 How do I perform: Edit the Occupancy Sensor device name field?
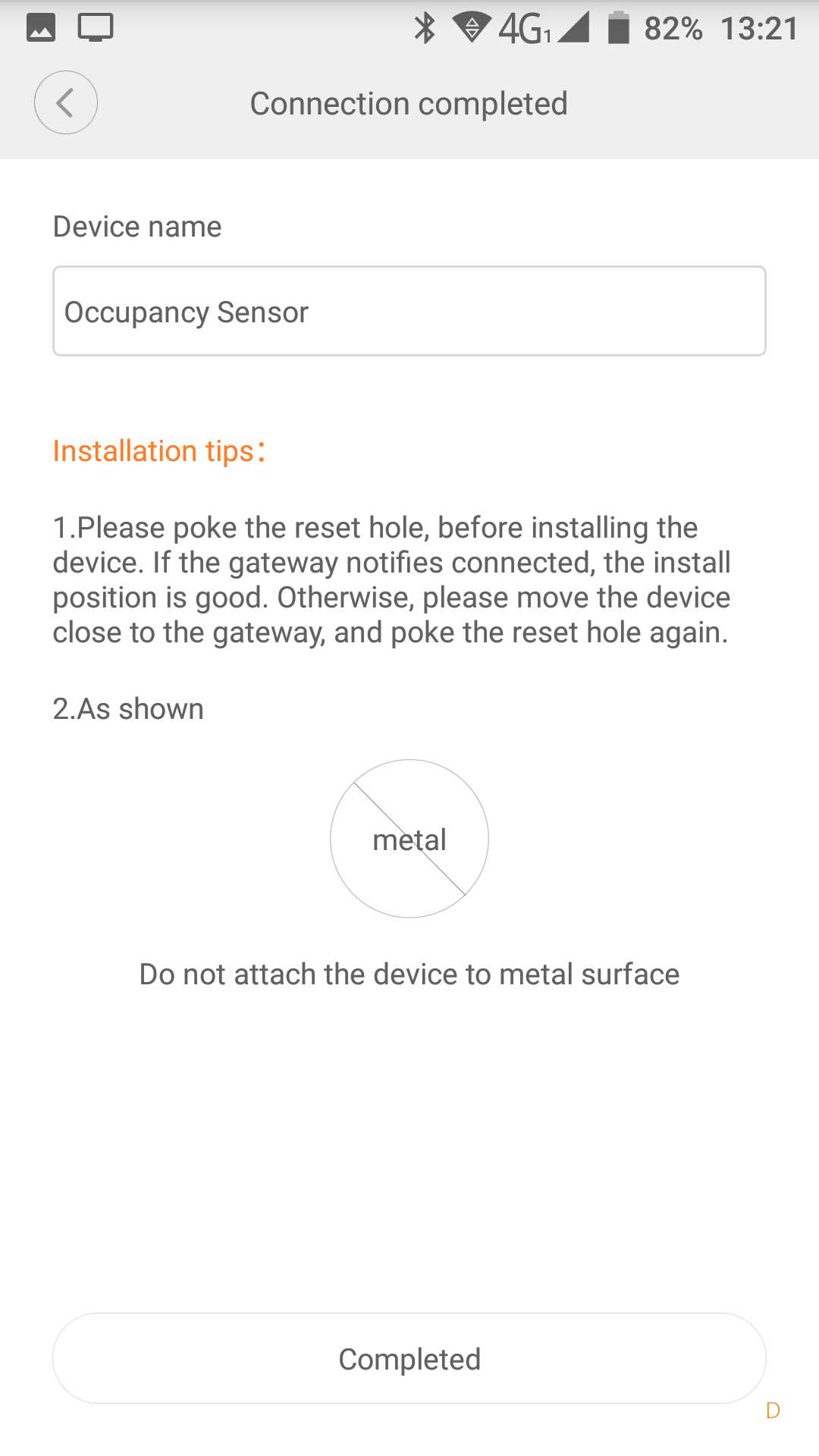tap(409, 311)
